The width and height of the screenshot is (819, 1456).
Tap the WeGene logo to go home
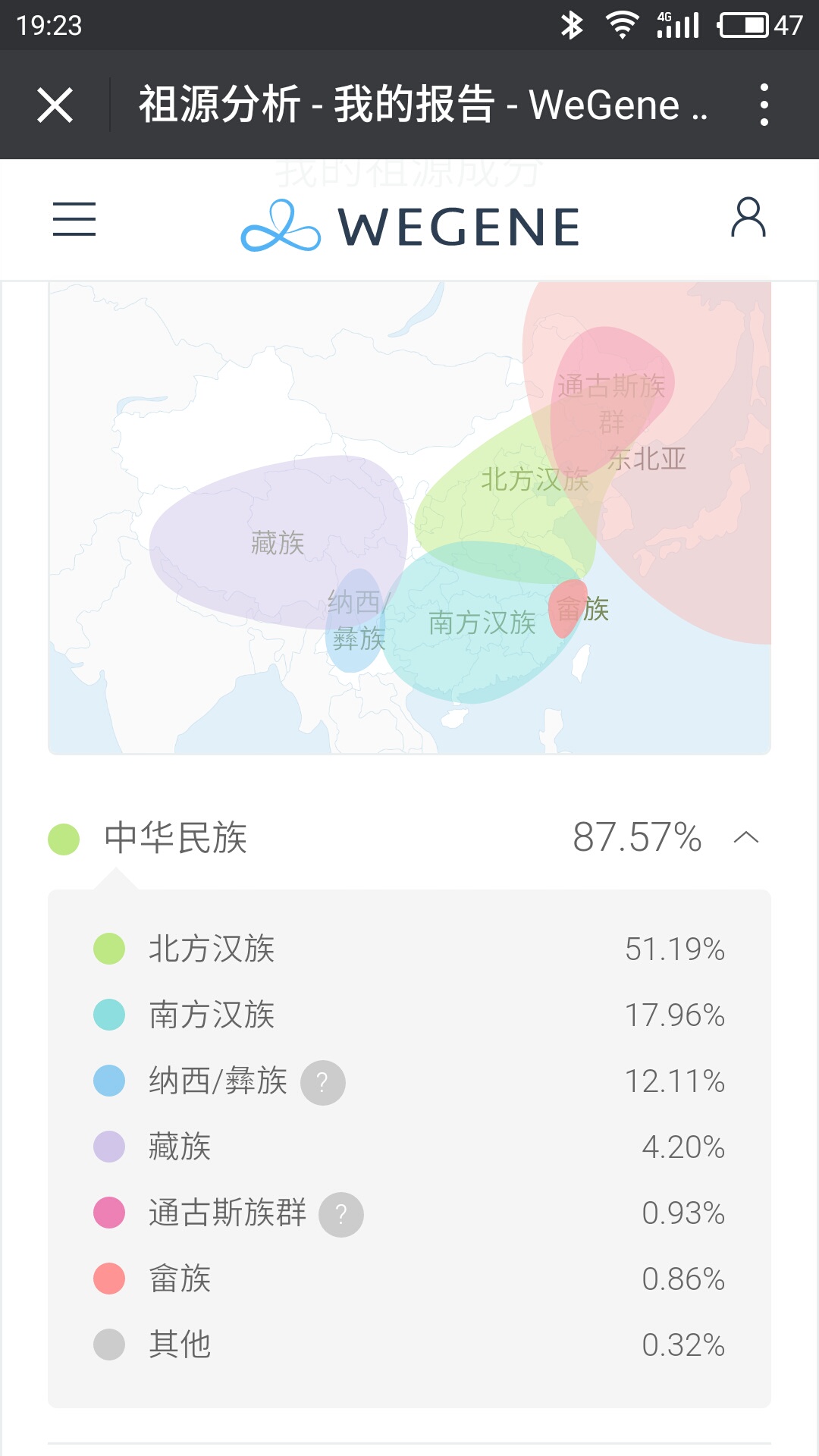tap(410, 225)
